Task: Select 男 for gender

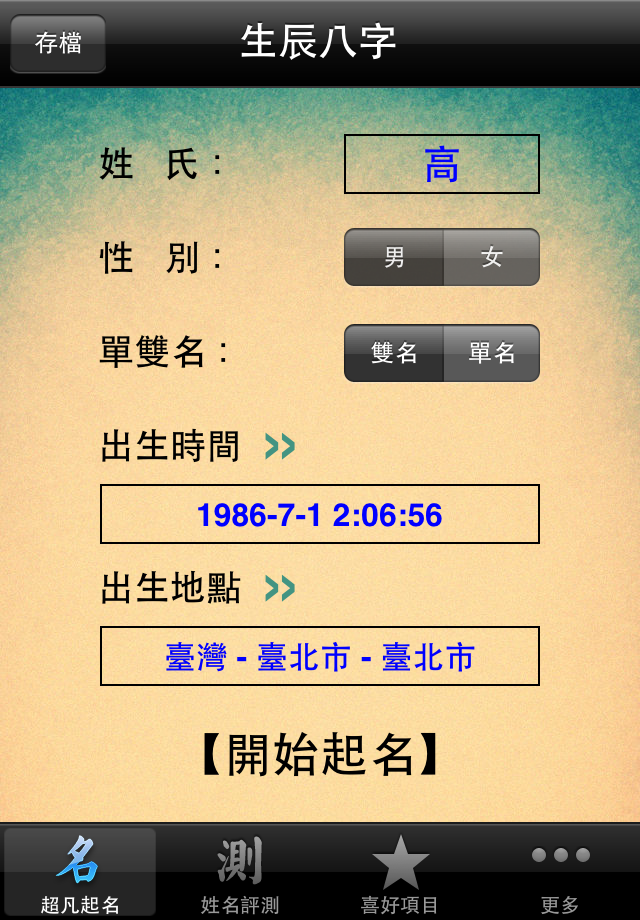Action: pyautogui.click(x=394, y=258)
